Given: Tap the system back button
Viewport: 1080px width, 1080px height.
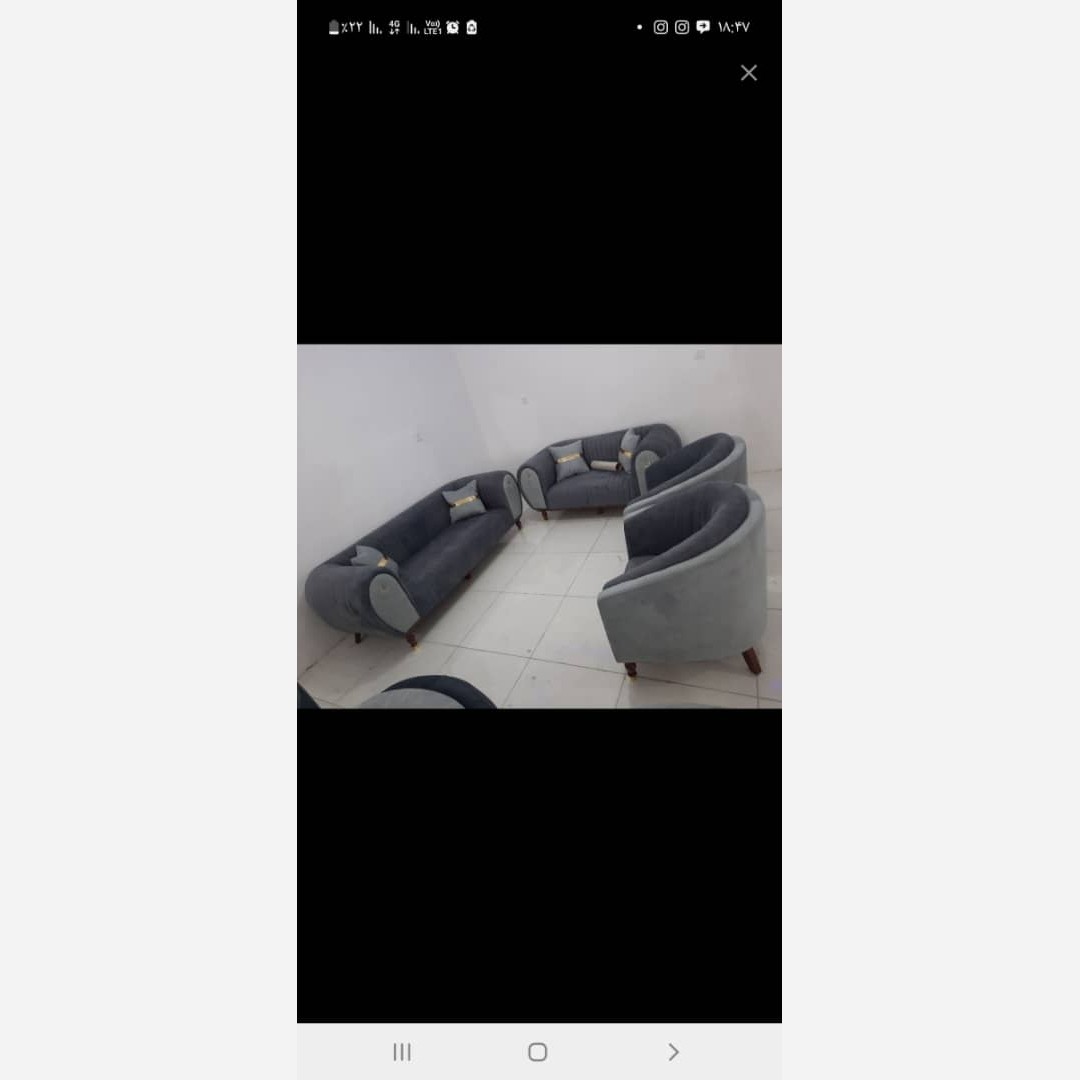Looking at the screenshot, I should 673,1052.
